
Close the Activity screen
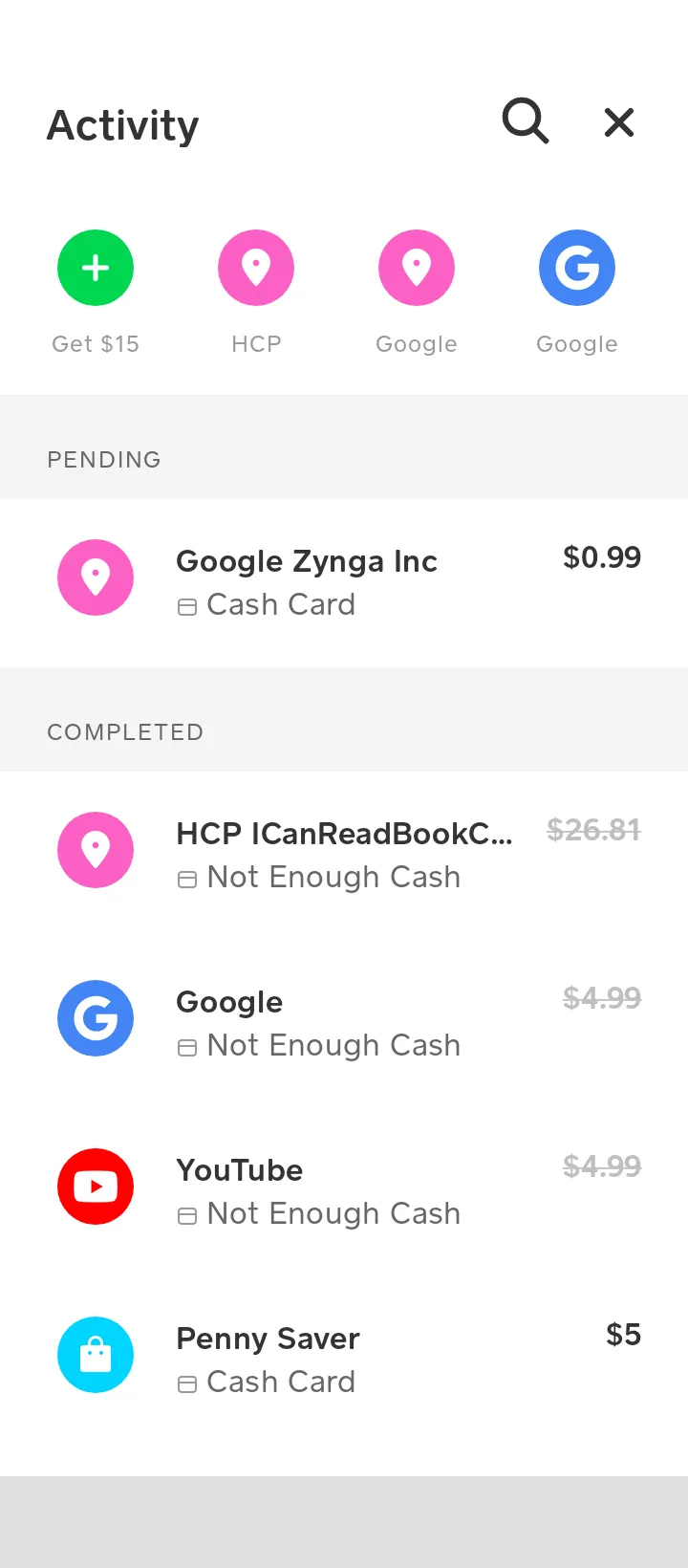click(x=619, y=122)
